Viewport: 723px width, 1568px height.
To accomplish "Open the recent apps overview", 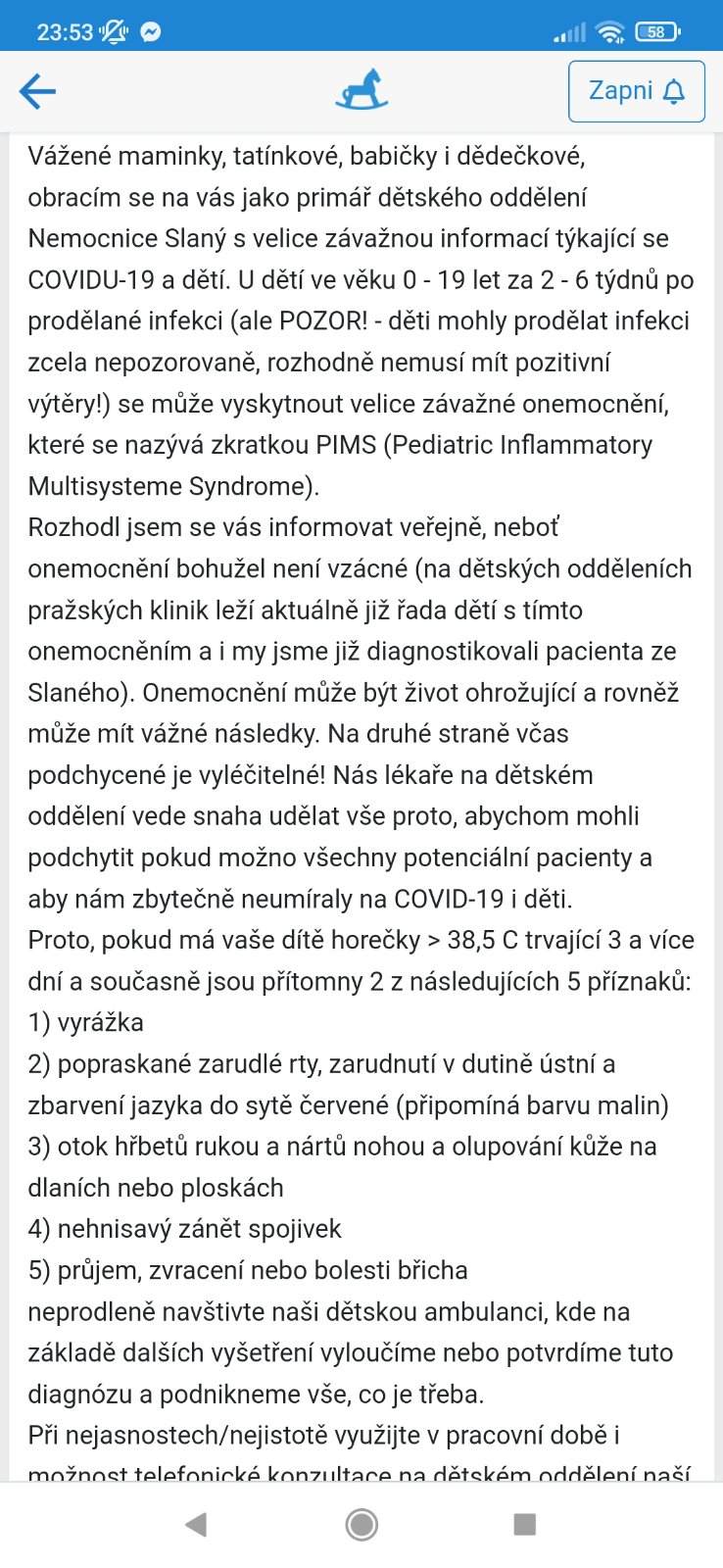I will [x=525, y=1524].
